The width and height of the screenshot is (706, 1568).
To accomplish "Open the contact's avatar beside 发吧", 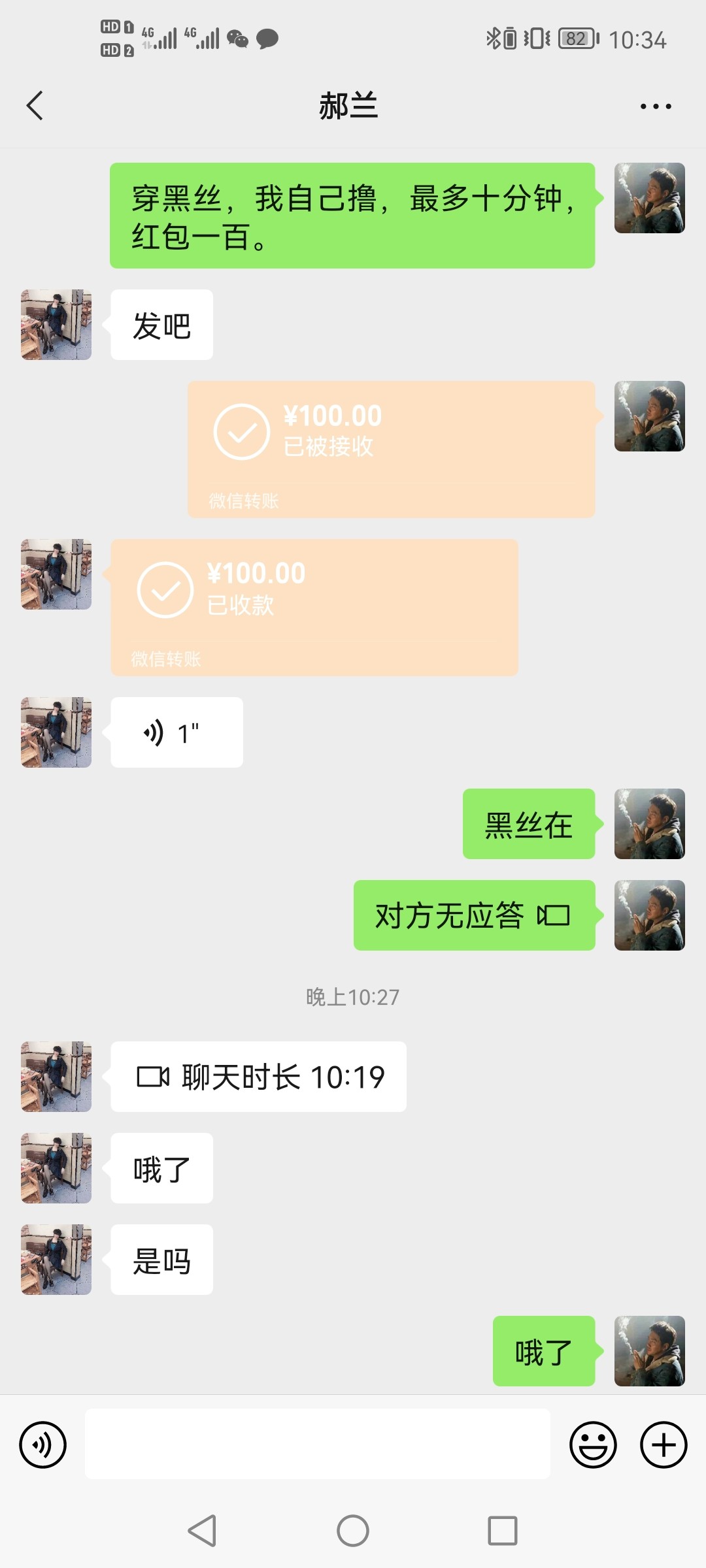I will tap(56, 325).
